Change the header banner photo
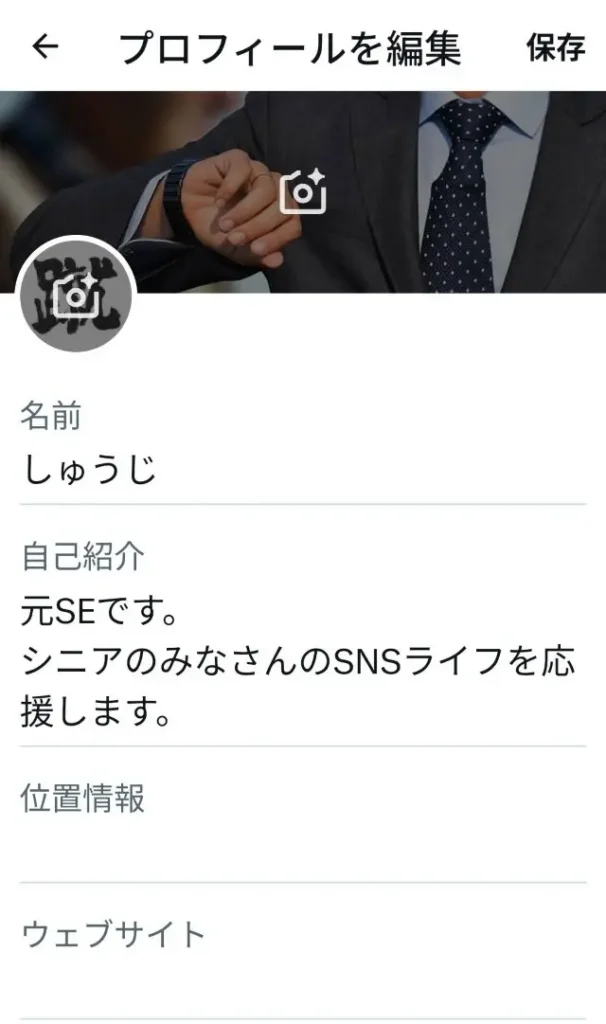The height and width of the screenshot is (1024, 606). point(303,190)
